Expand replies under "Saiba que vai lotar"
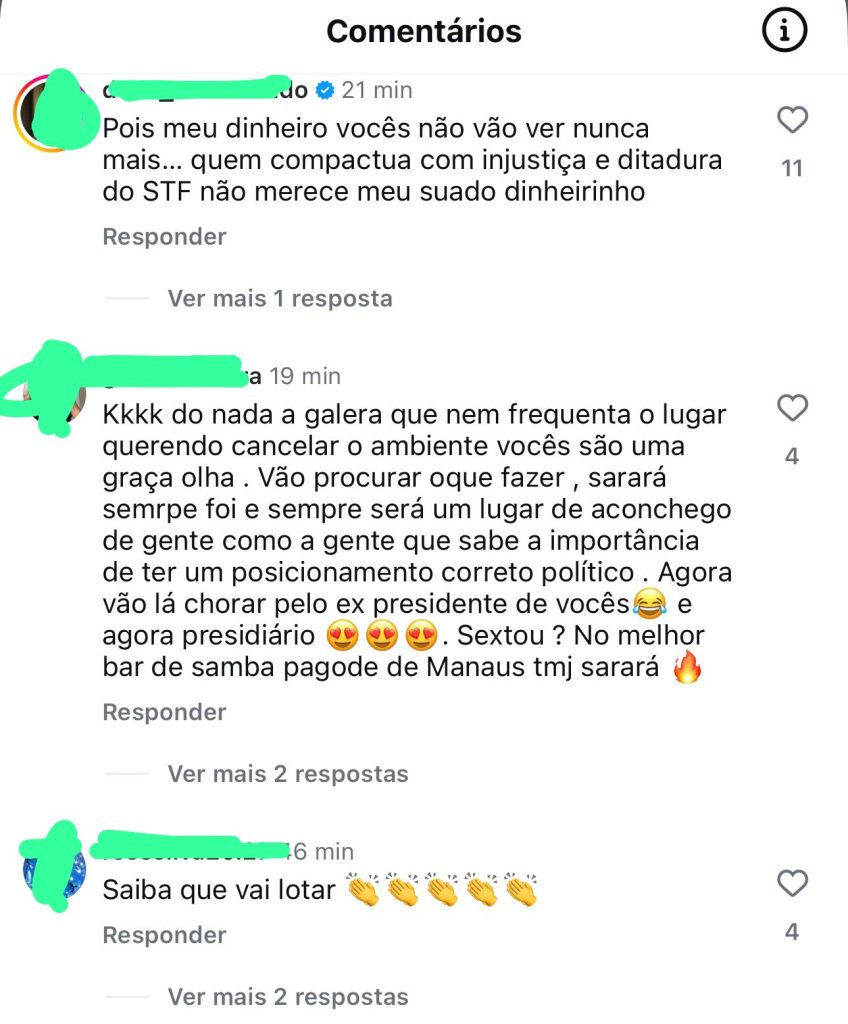Image resolution: width=848 pixels, height=1024 pixels. pyautogui.click(x=287, y=997)
